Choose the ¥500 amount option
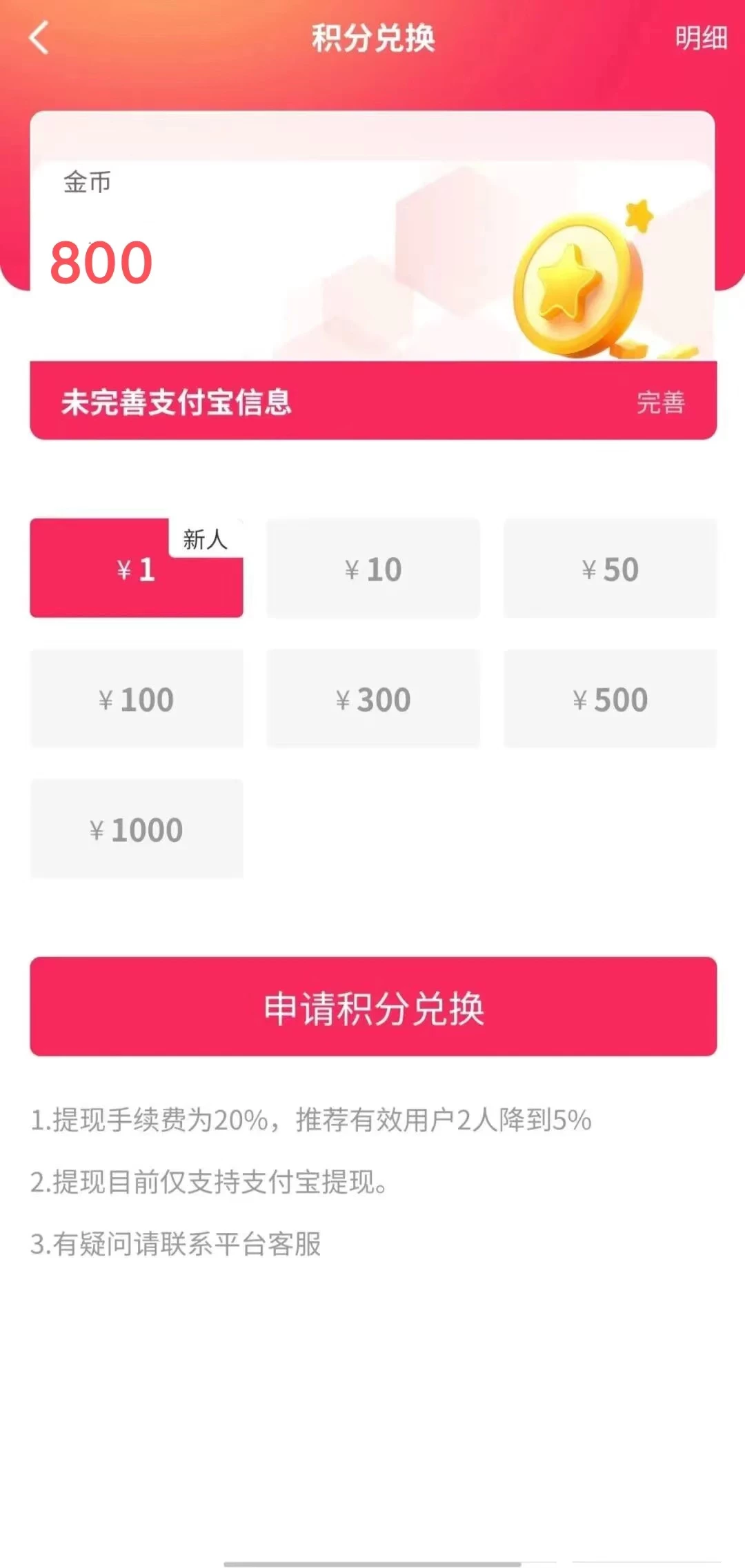 coord(610,698)
